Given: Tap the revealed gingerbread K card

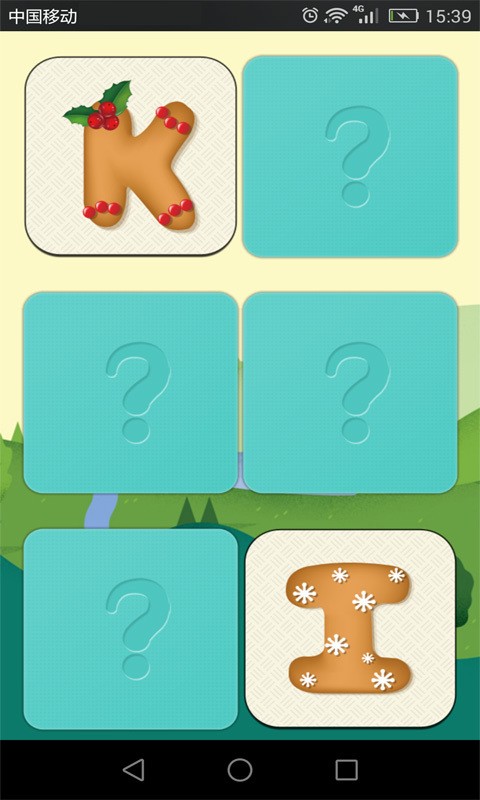Looking at the screenshot, I should click(x=131, y=156).
